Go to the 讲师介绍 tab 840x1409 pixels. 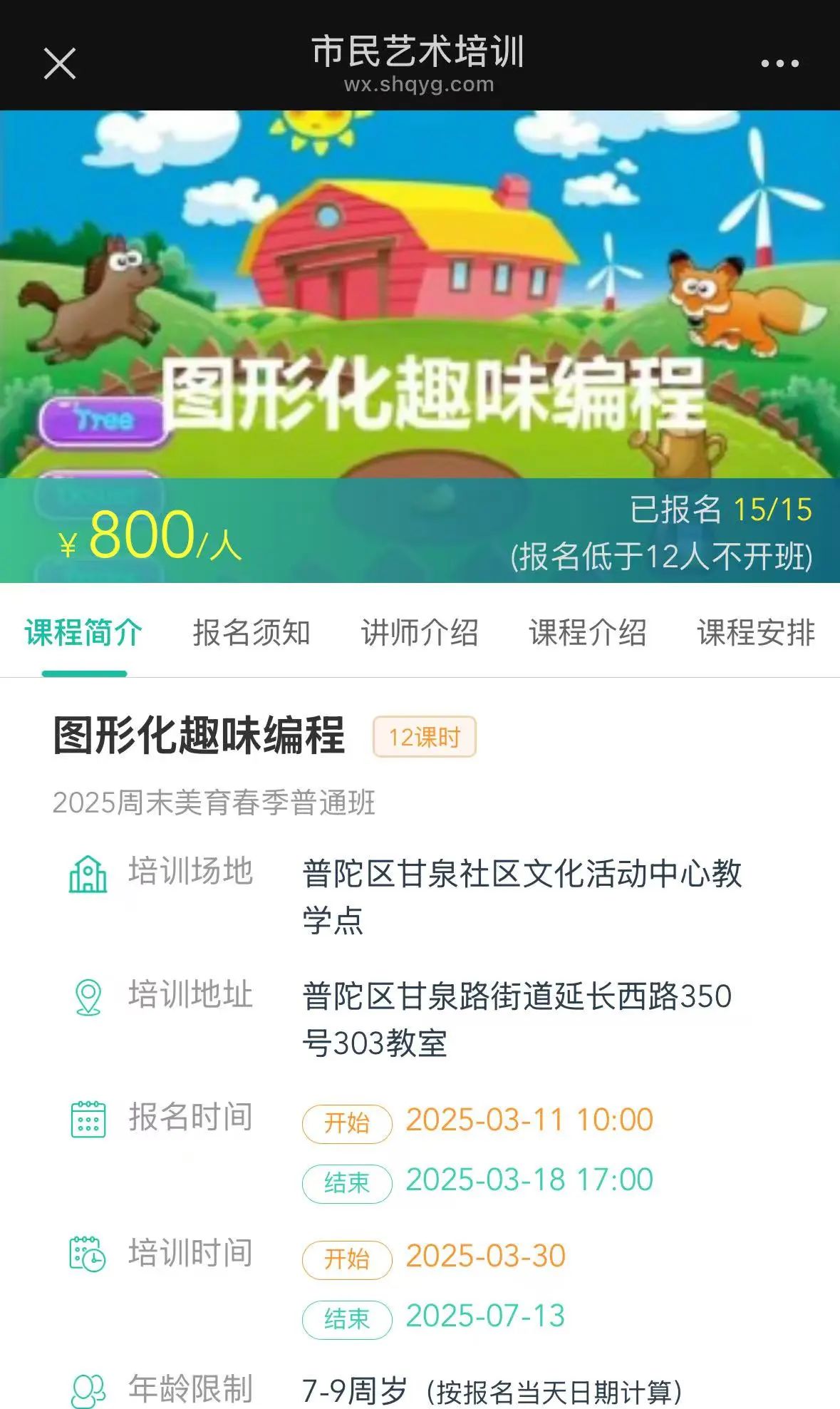[x=420, y=633]
